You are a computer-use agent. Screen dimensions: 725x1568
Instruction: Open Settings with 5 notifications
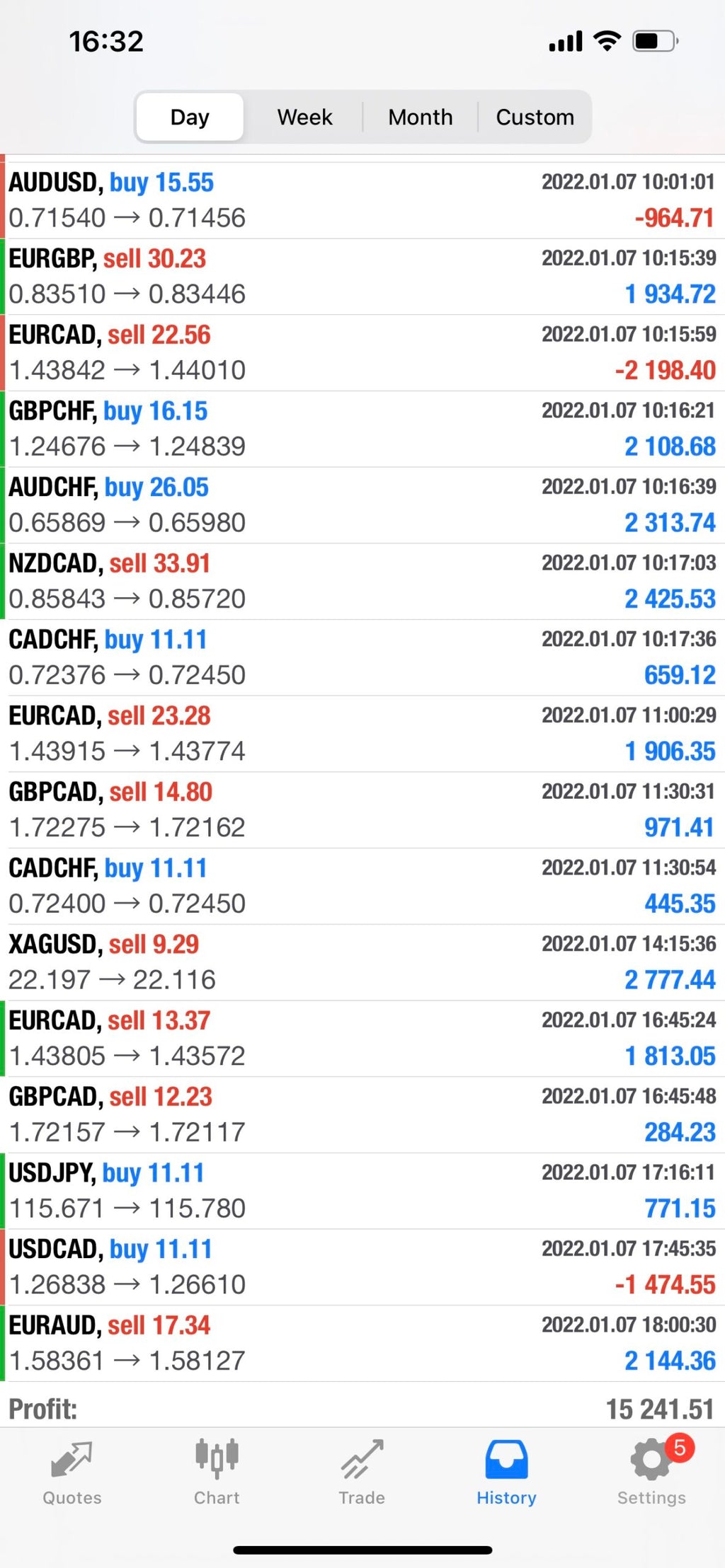click(x=651, y=1473)
